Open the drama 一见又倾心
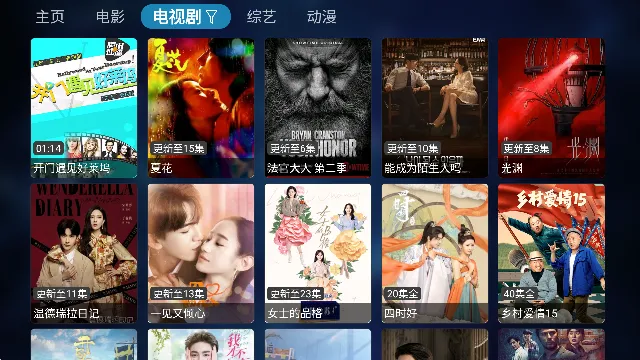 pos(201,253)
